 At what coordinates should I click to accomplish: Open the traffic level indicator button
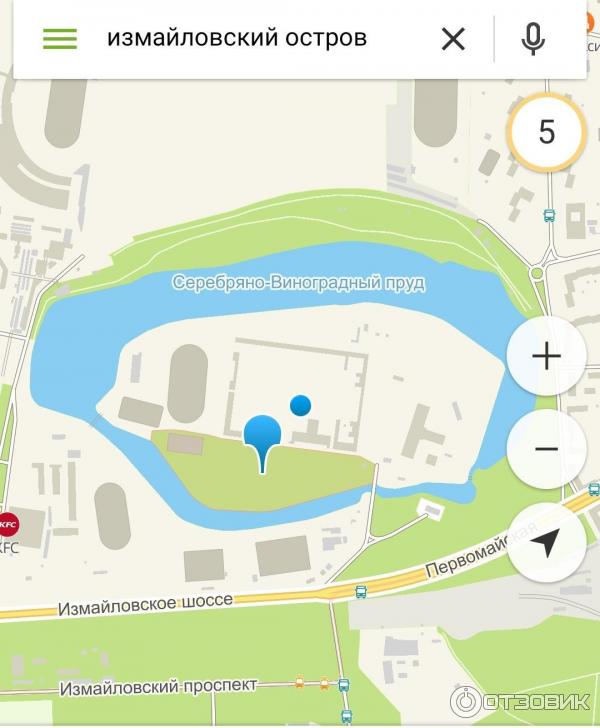click(x=546, y=132)
